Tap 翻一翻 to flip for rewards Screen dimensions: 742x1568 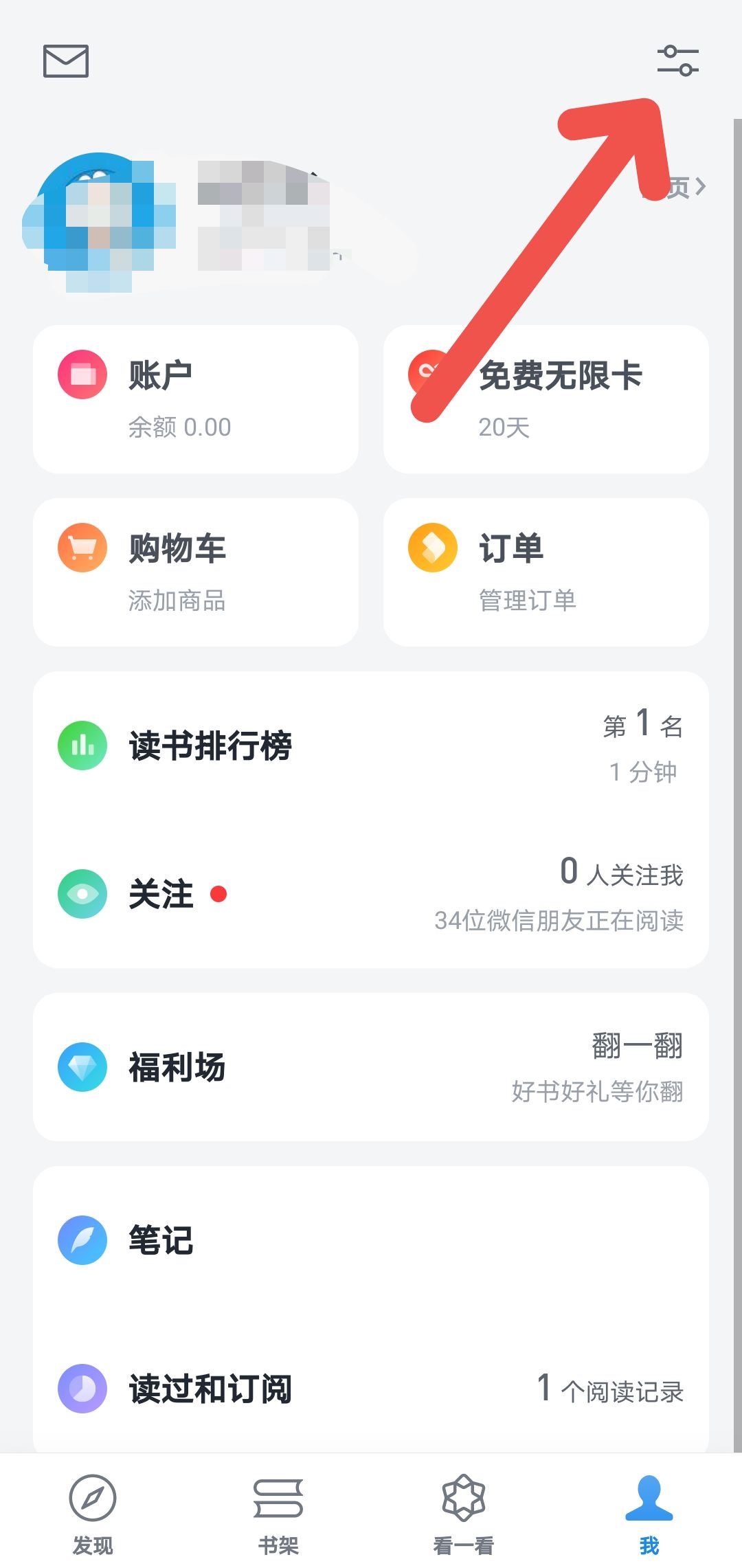pyautogui.click(x=638, y=1045)
